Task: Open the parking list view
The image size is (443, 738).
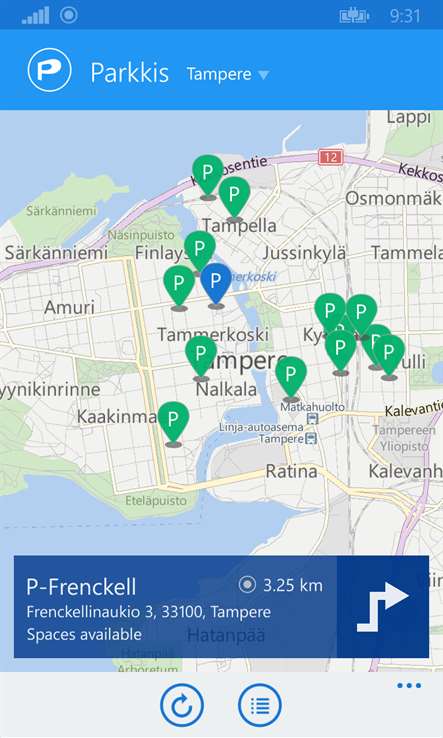Action: (260, 706)
